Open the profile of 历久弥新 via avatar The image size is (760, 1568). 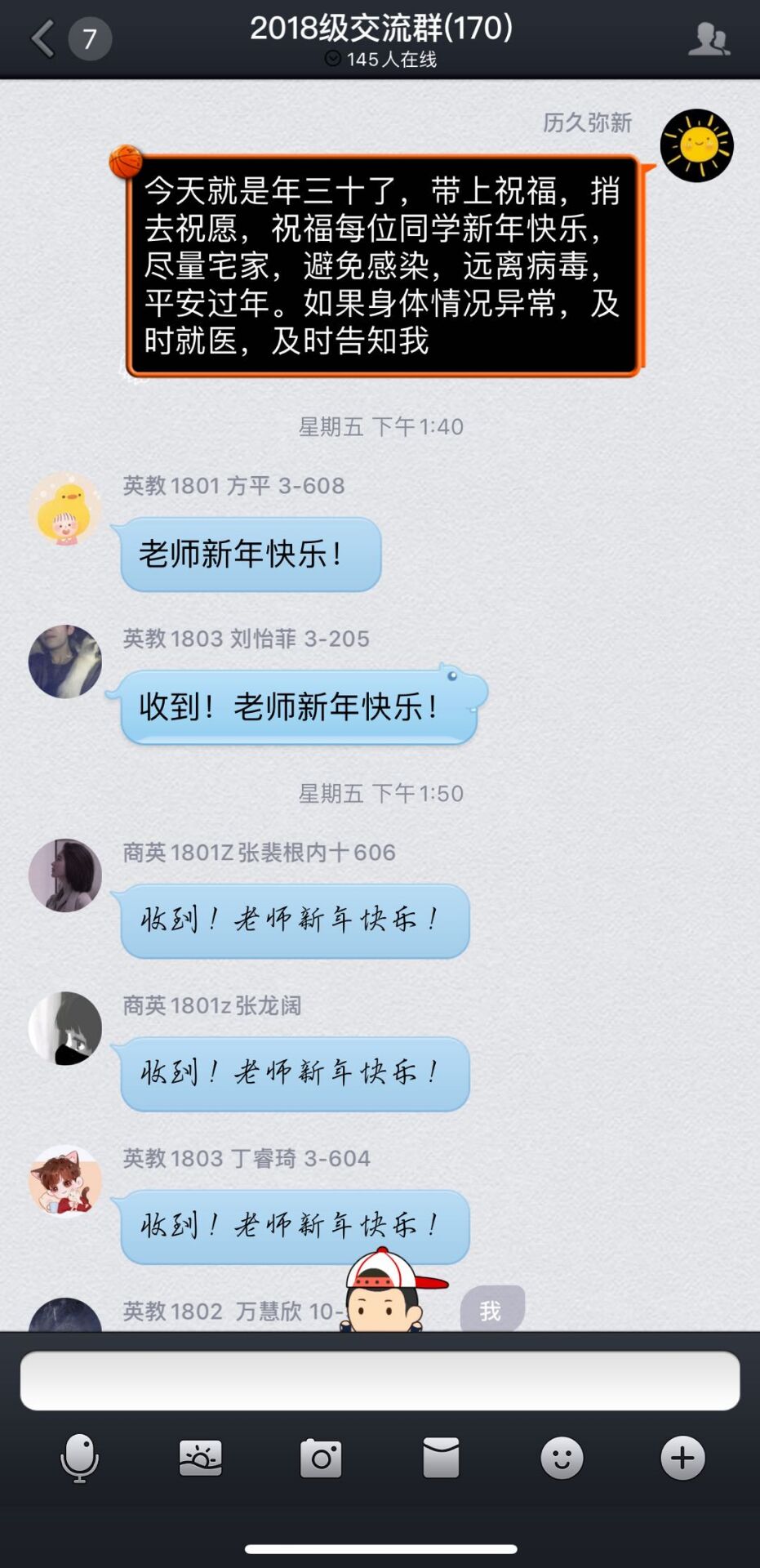click(696, 145)
